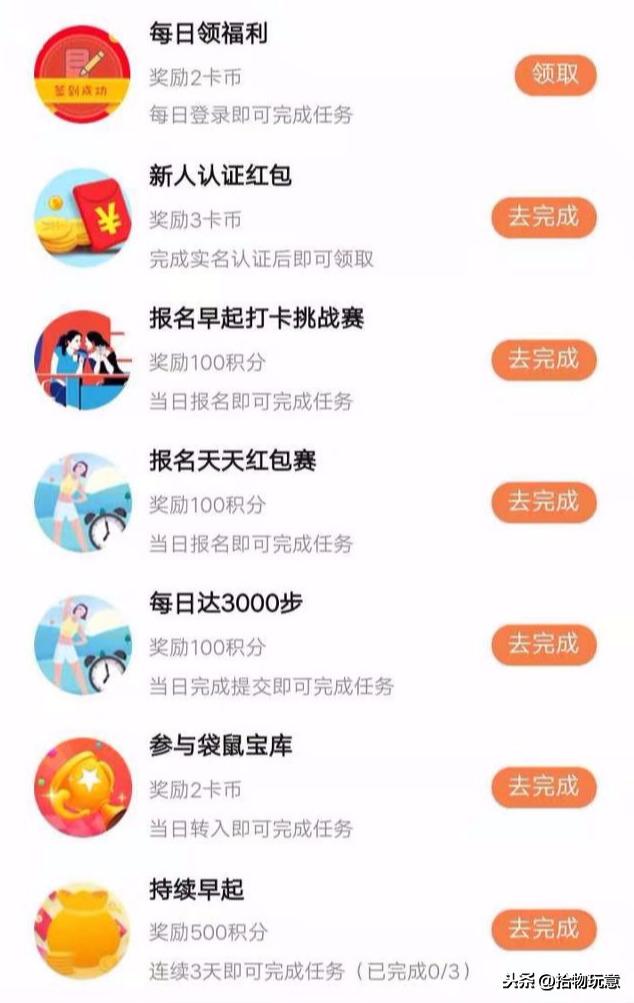Tap 去完成 for 新人认证红包

[543, 217]
